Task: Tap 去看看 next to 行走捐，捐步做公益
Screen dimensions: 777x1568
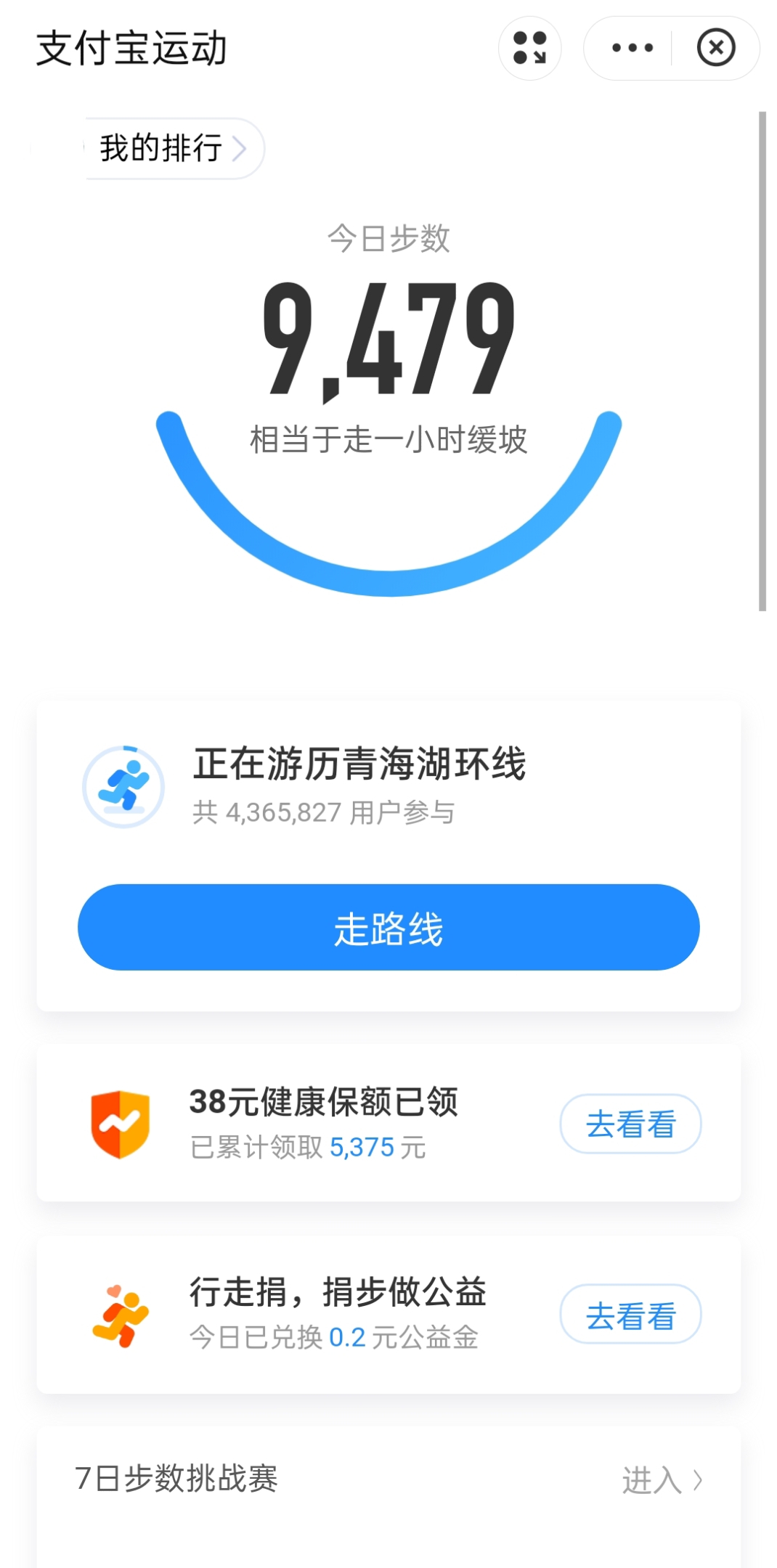Action: point(630,1314)
